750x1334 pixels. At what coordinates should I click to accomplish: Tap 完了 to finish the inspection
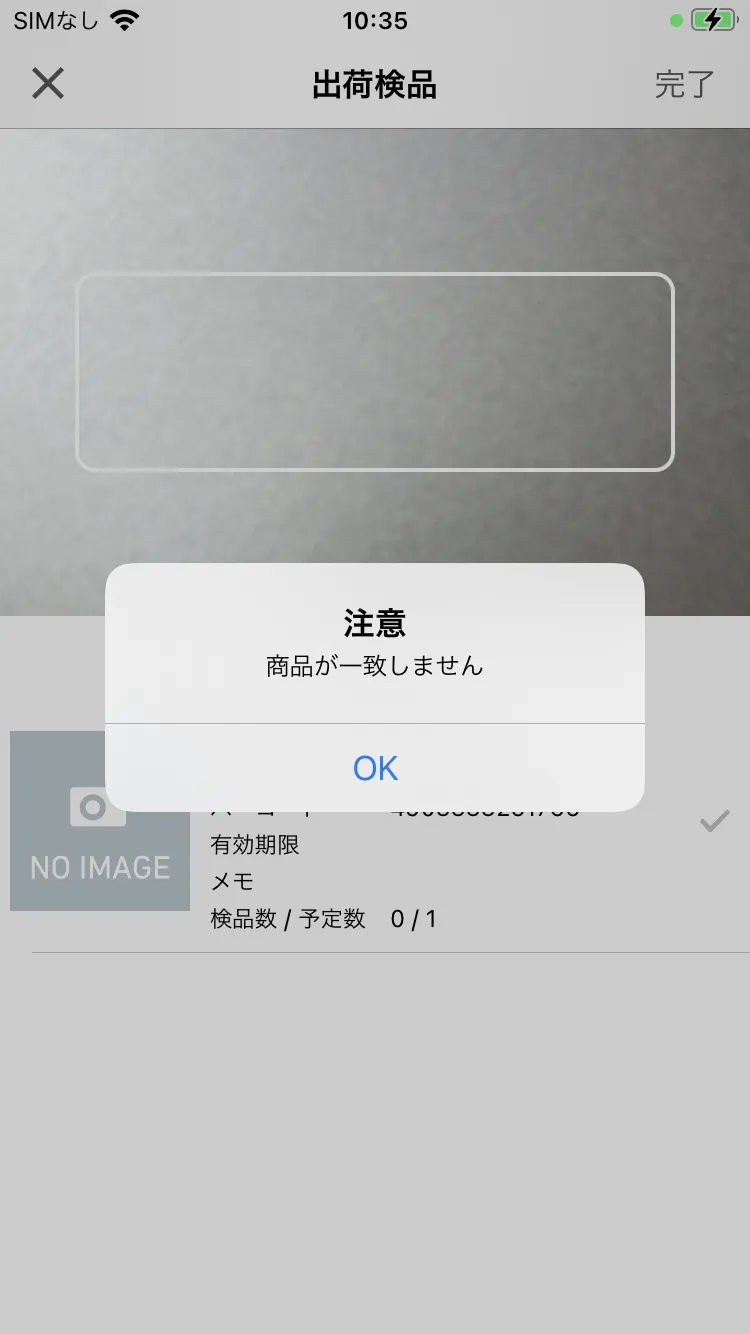point(684,84)
